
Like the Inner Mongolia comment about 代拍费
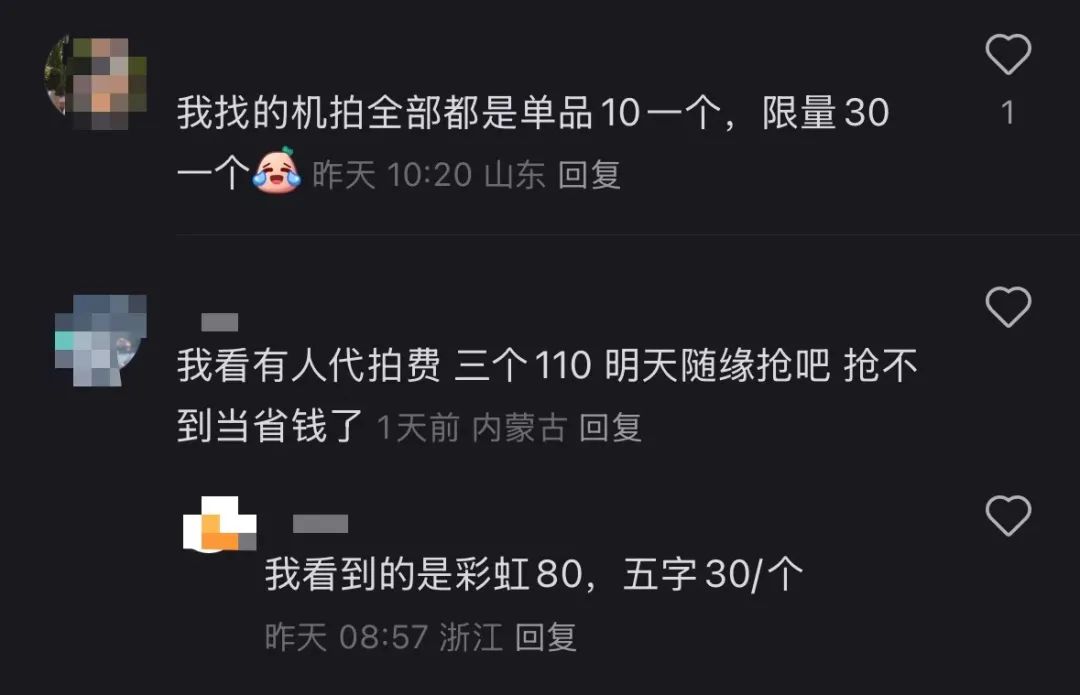(x=1007, y=307)
